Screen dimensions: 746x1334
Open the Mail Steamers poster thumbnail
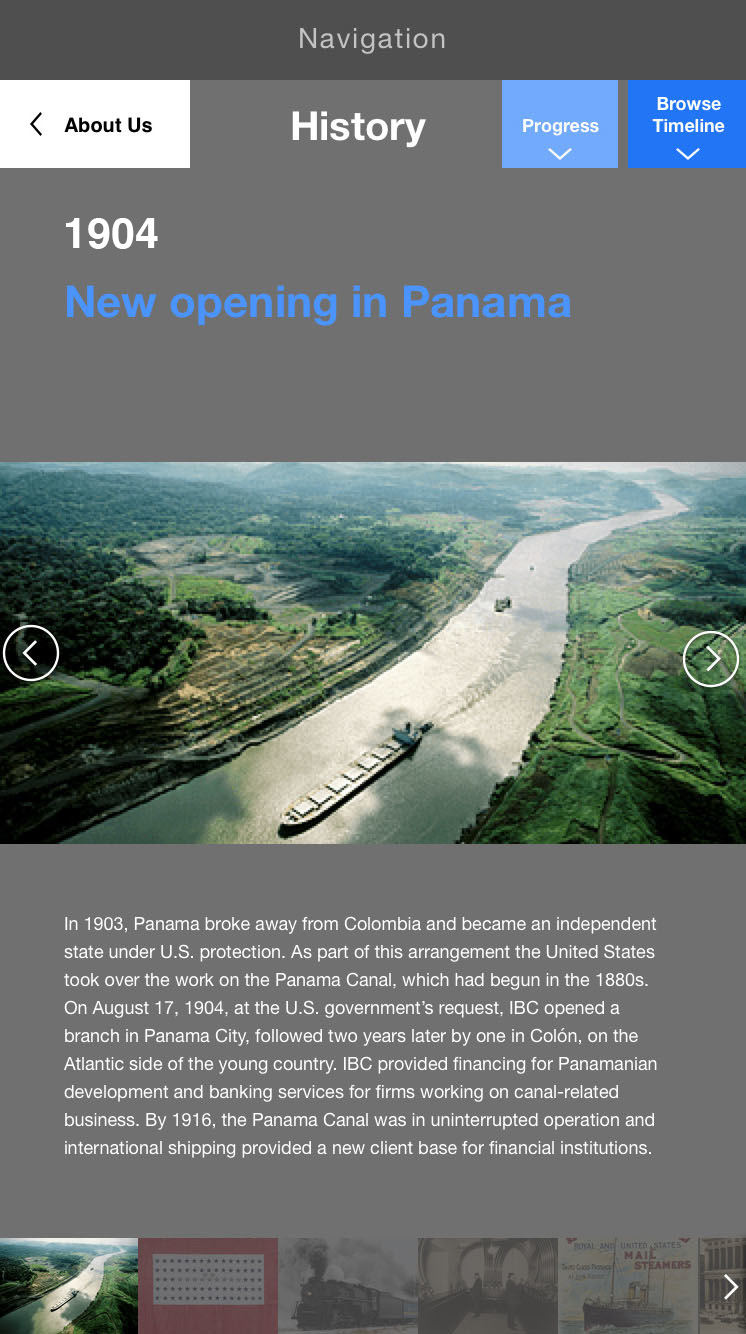(627, 1286)
